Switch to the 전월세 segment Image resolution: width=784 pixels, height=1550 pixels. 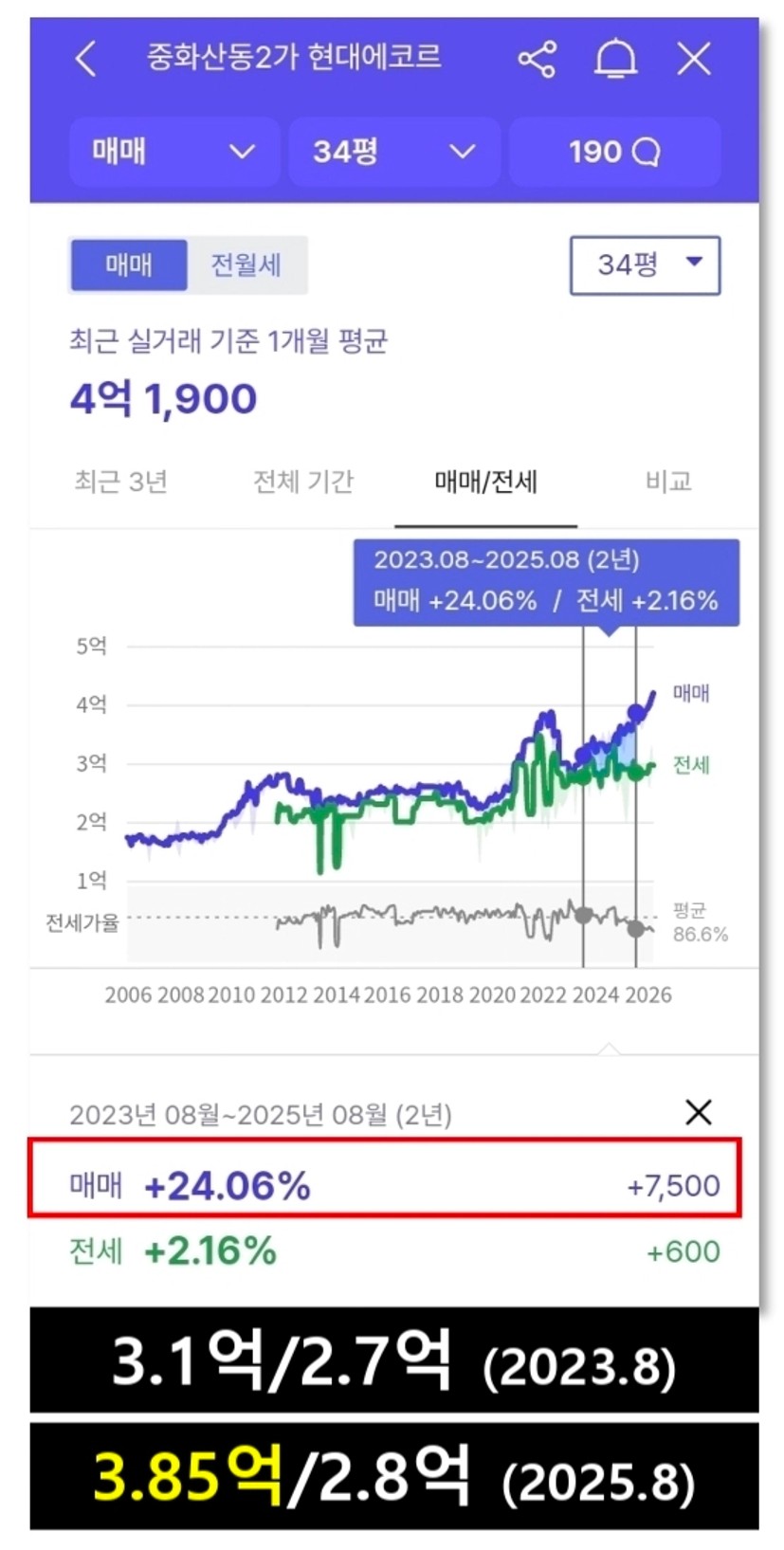246,264
